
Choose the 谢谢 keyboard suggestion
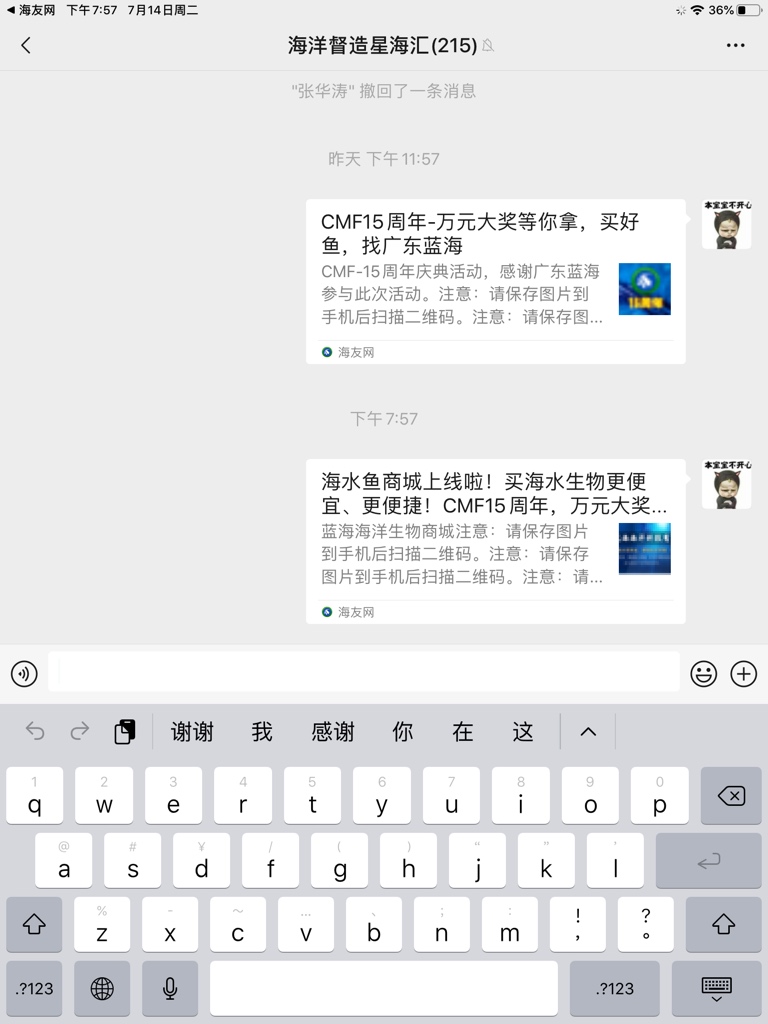point(192,732)
